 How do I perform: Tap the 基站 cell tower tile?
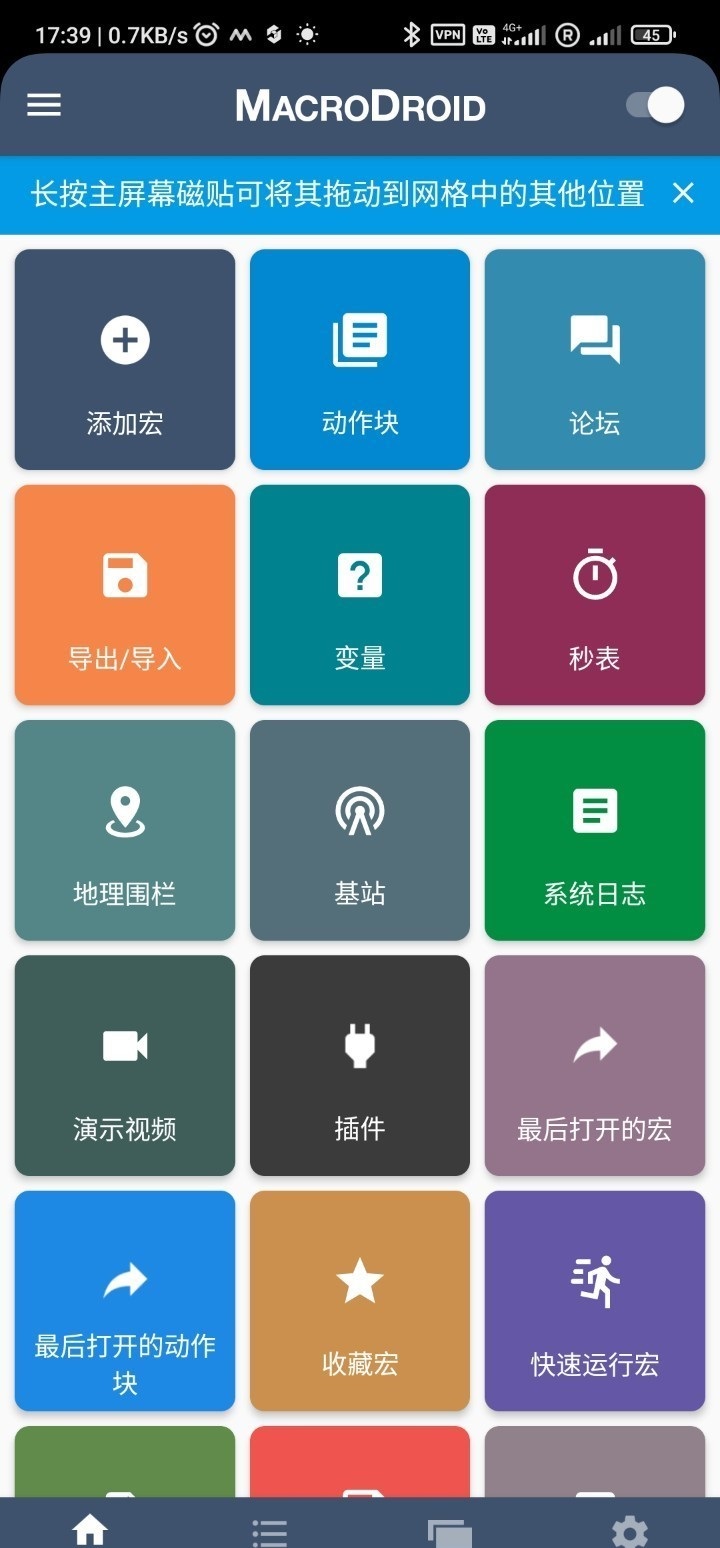tap(360, 830)
